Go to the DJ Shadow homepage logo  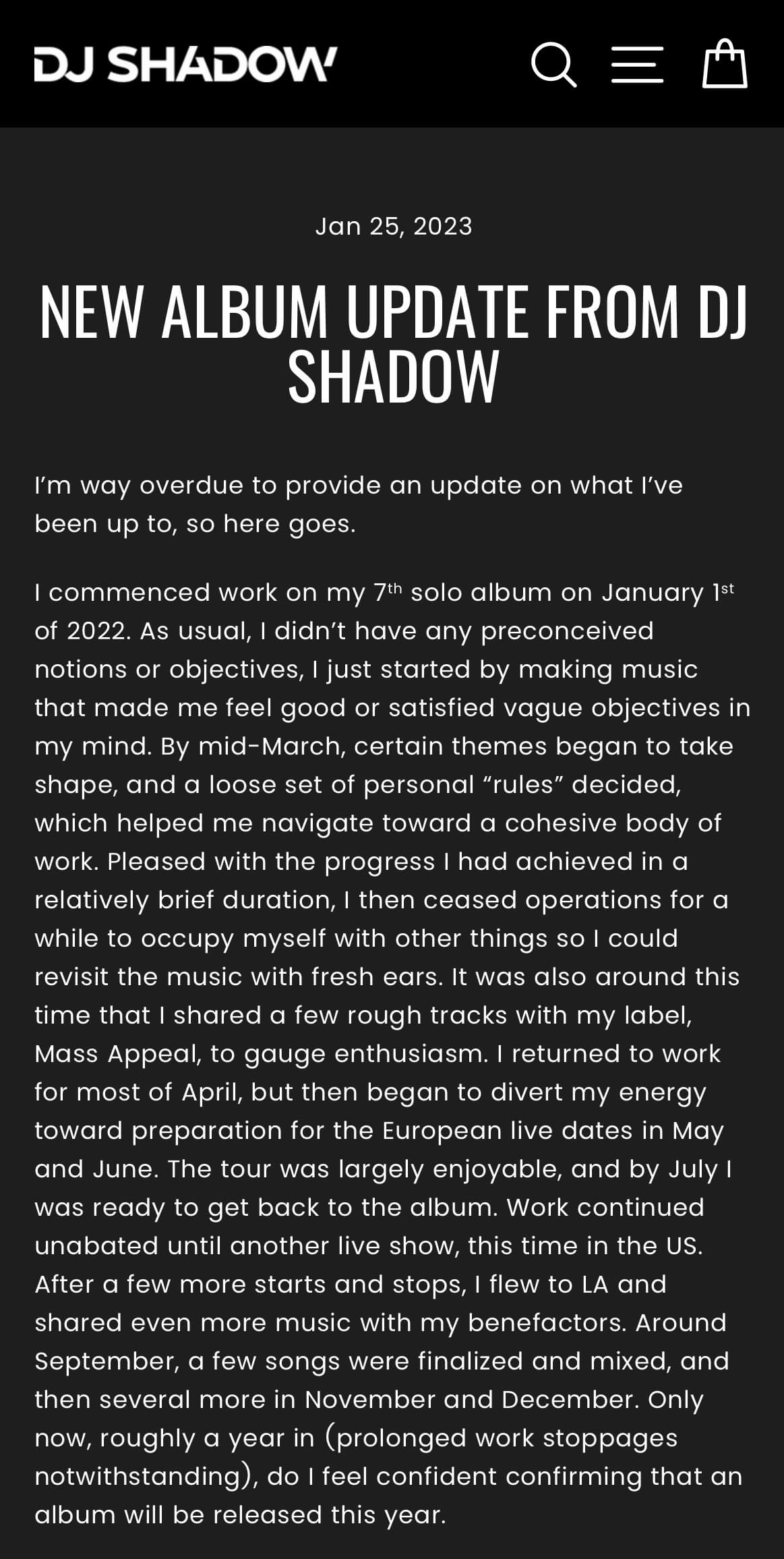tap(185, 65)
